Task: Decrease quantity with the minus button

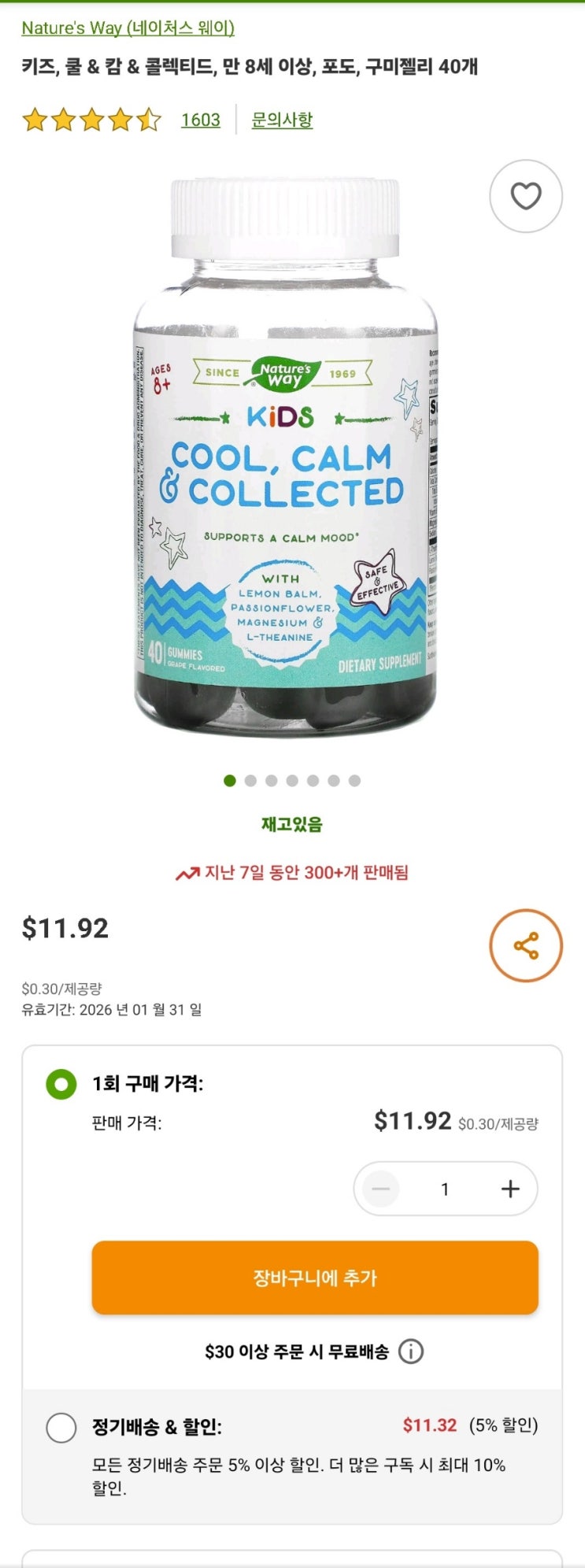Action: coord(381,1189)
